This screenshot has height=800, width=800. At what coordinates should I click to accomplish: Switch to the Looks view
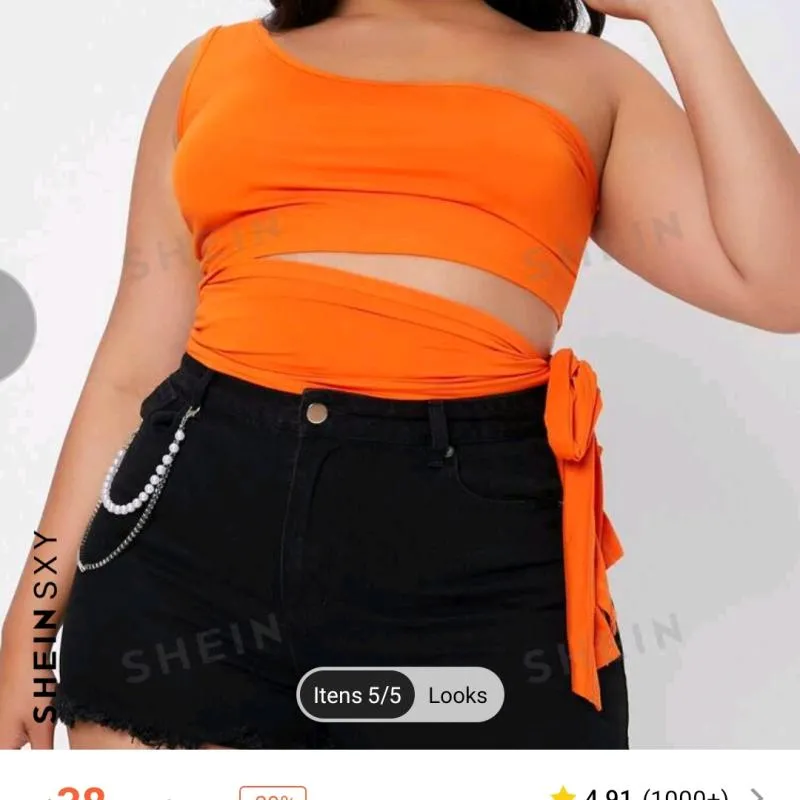pyautogui.click(x=458, y=695)
